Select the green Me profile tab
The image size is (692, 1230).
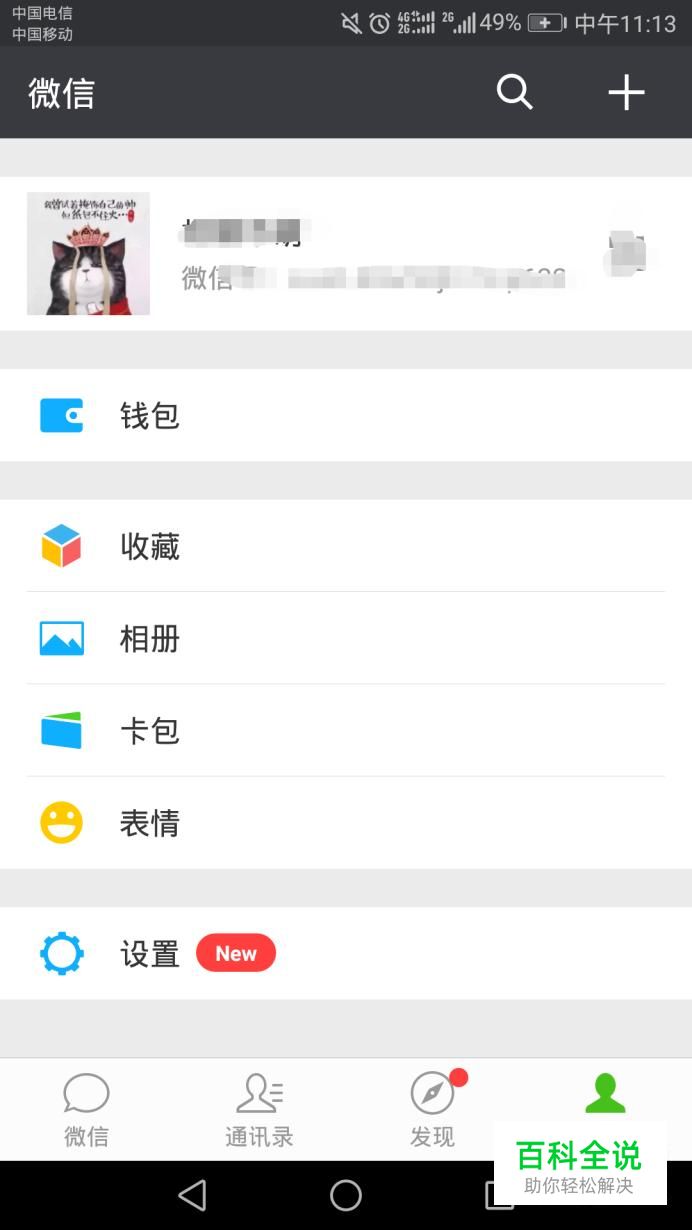(605, 1095)
